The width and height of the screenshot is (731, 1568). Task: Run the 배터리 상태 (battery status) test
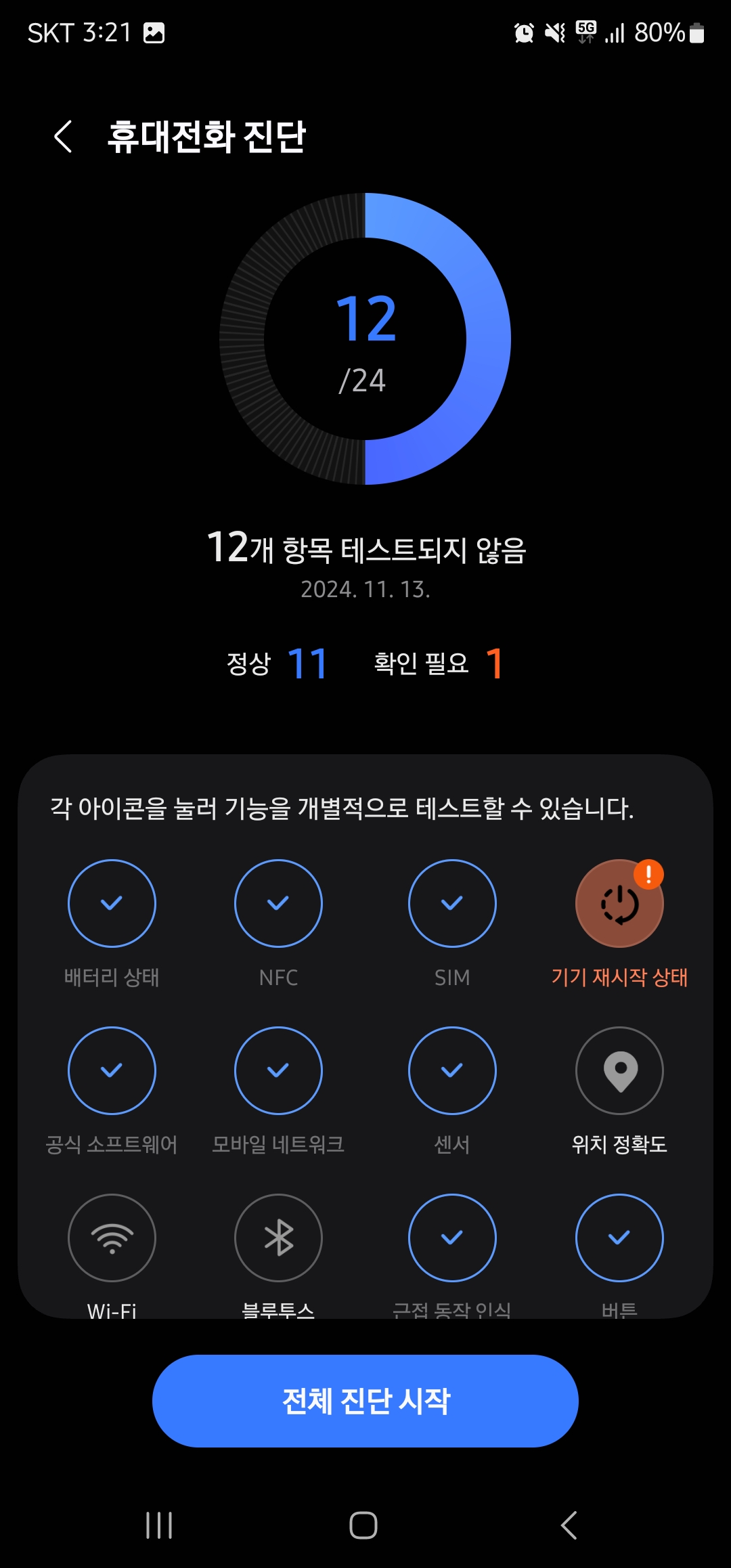tap(112, 903)
